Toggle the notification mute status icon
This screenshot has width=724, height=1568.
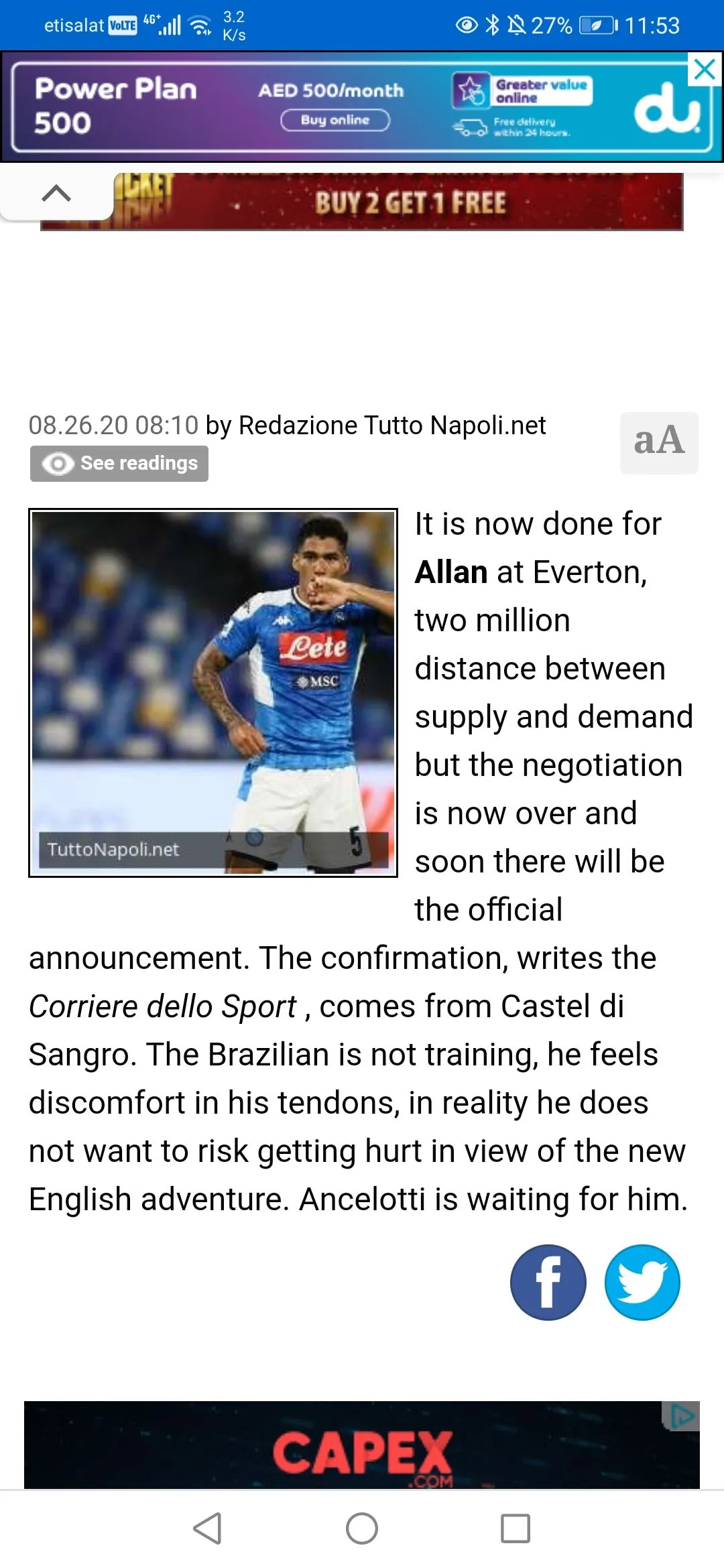[516, 25]
